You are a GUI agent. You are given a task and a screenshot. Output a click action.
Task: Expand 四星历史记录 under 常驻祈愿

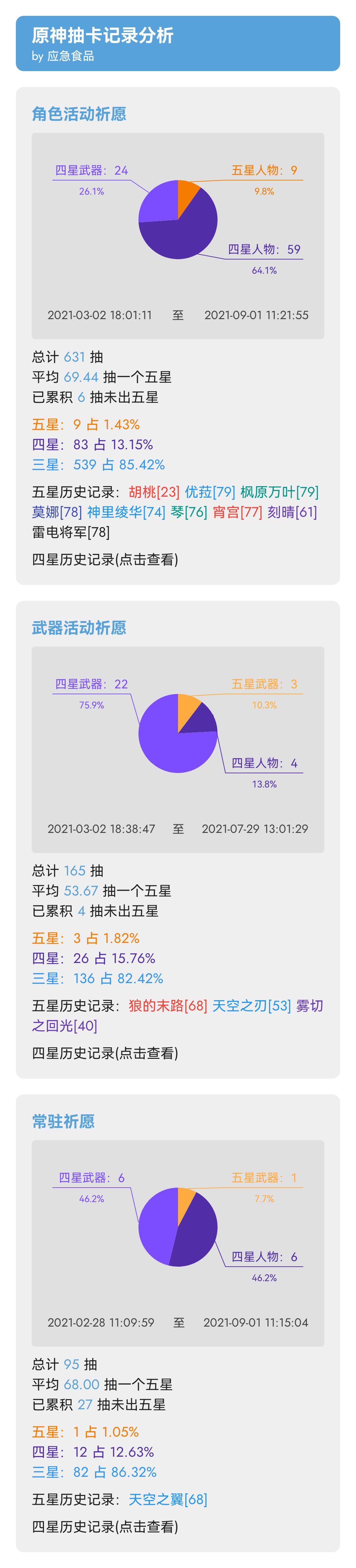(105, 1527)
